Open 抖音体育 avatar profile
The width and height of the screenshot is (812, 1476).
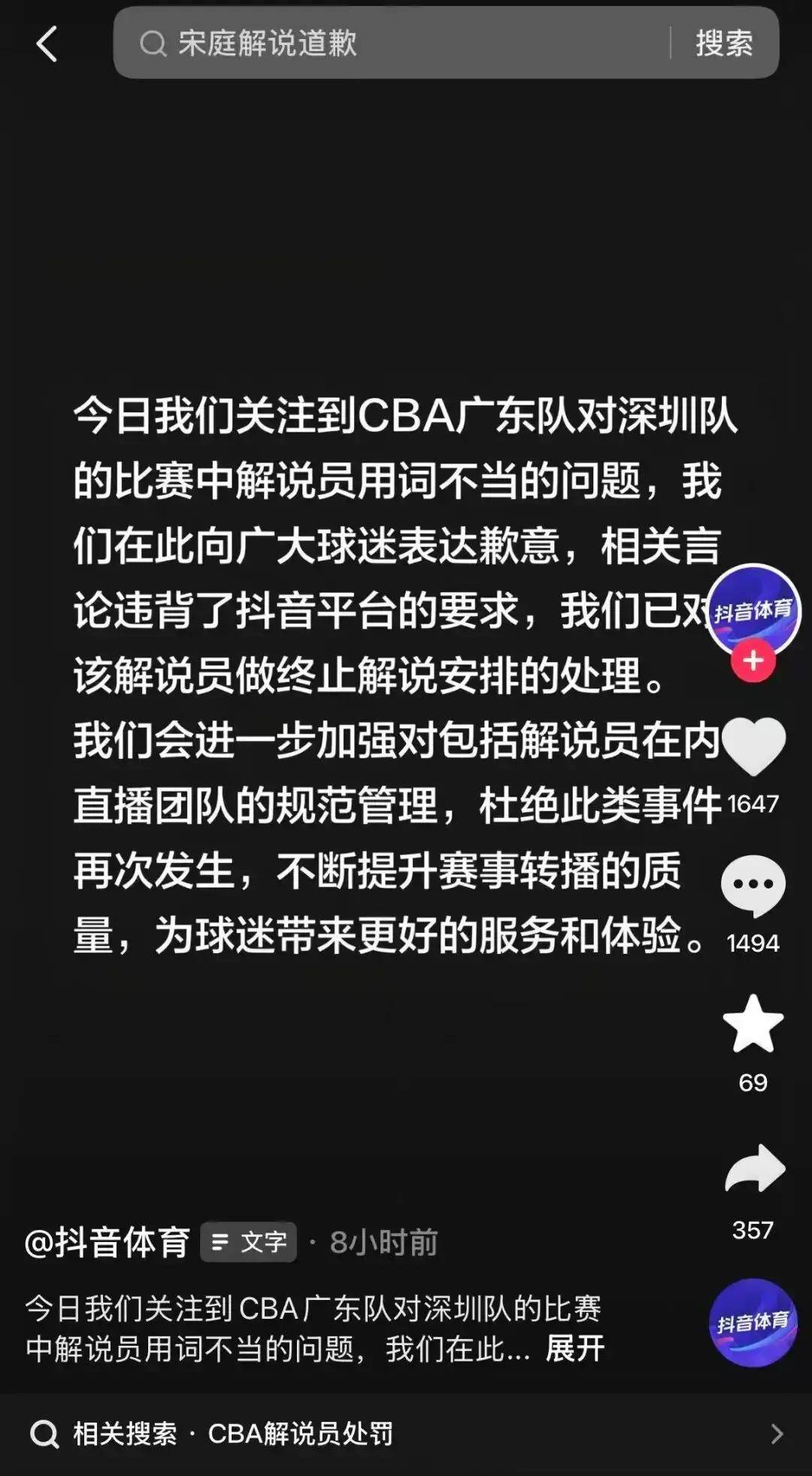753,609
